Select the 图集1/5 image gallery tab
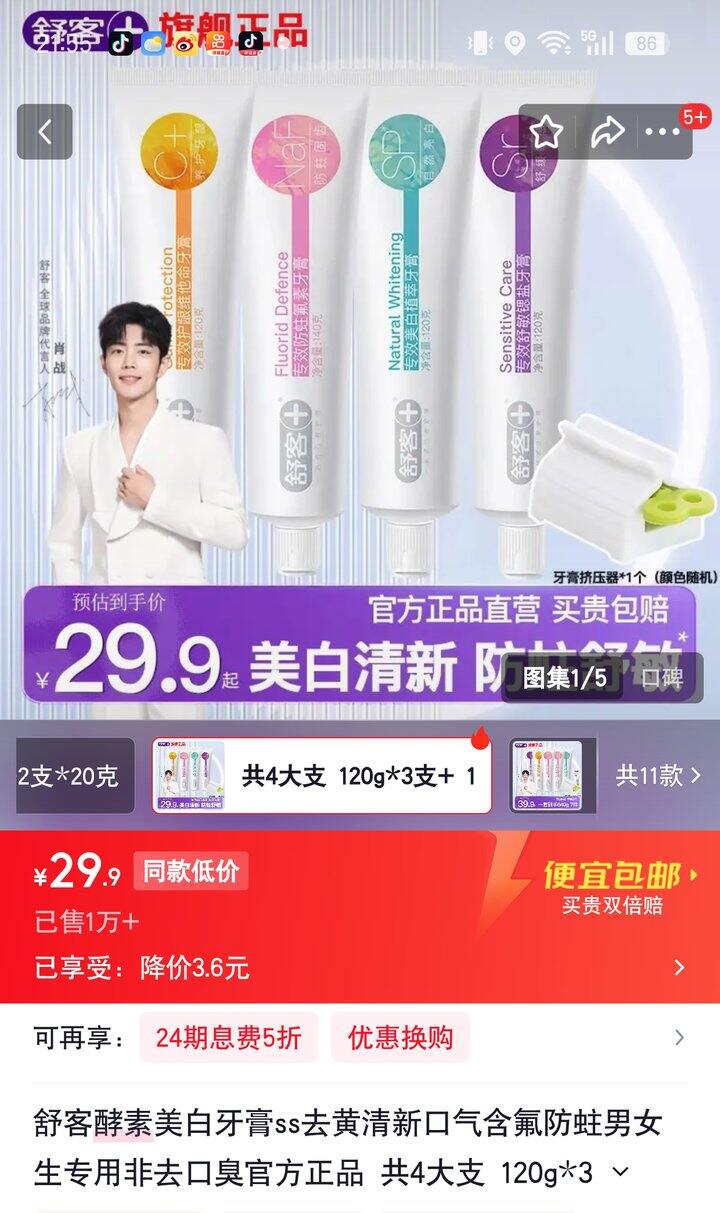The width and height of the screenshot is (720, 1213). 565,678
